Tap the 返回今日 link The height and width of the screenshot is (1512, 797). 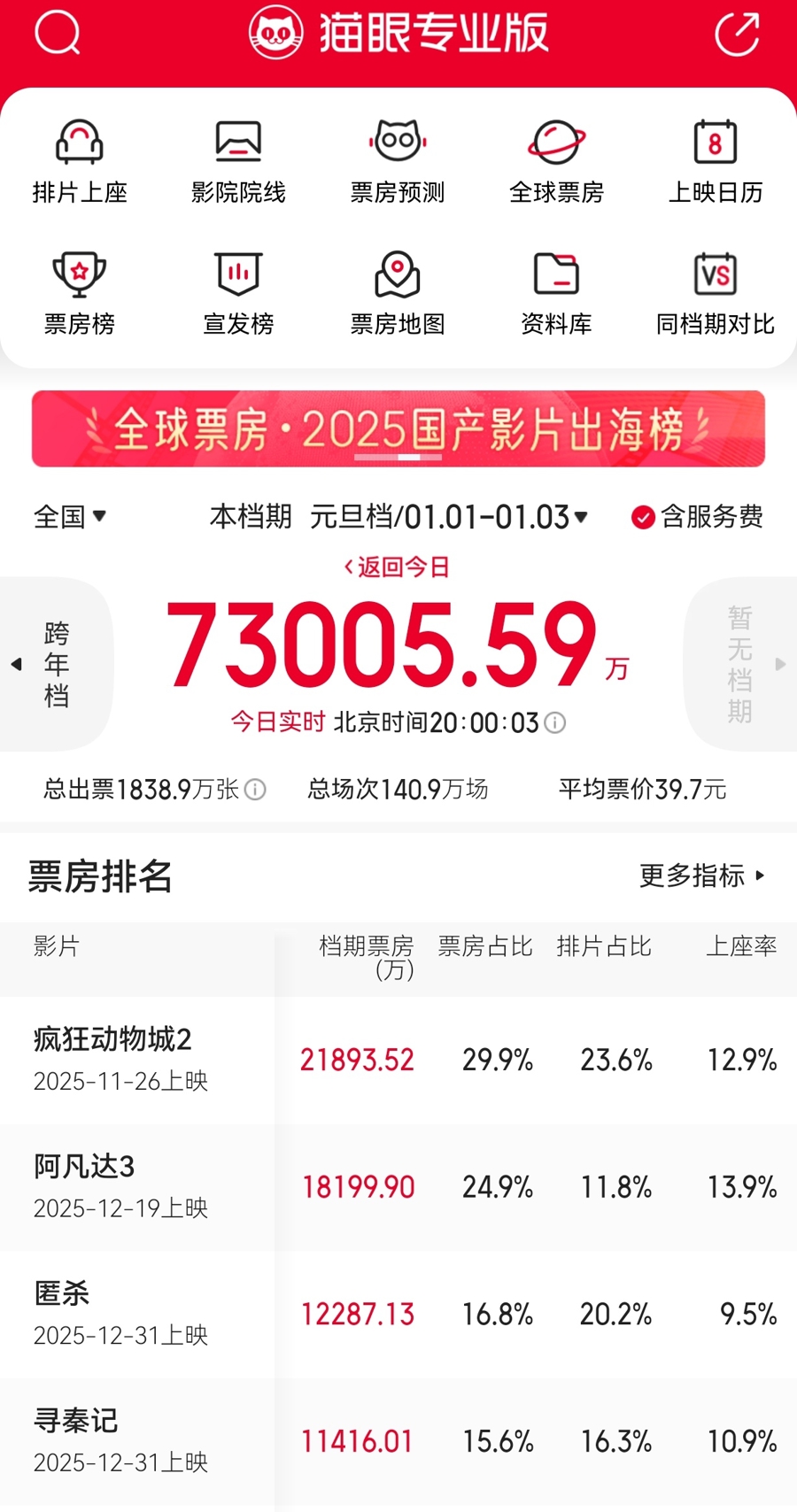[x=398, y=567]
